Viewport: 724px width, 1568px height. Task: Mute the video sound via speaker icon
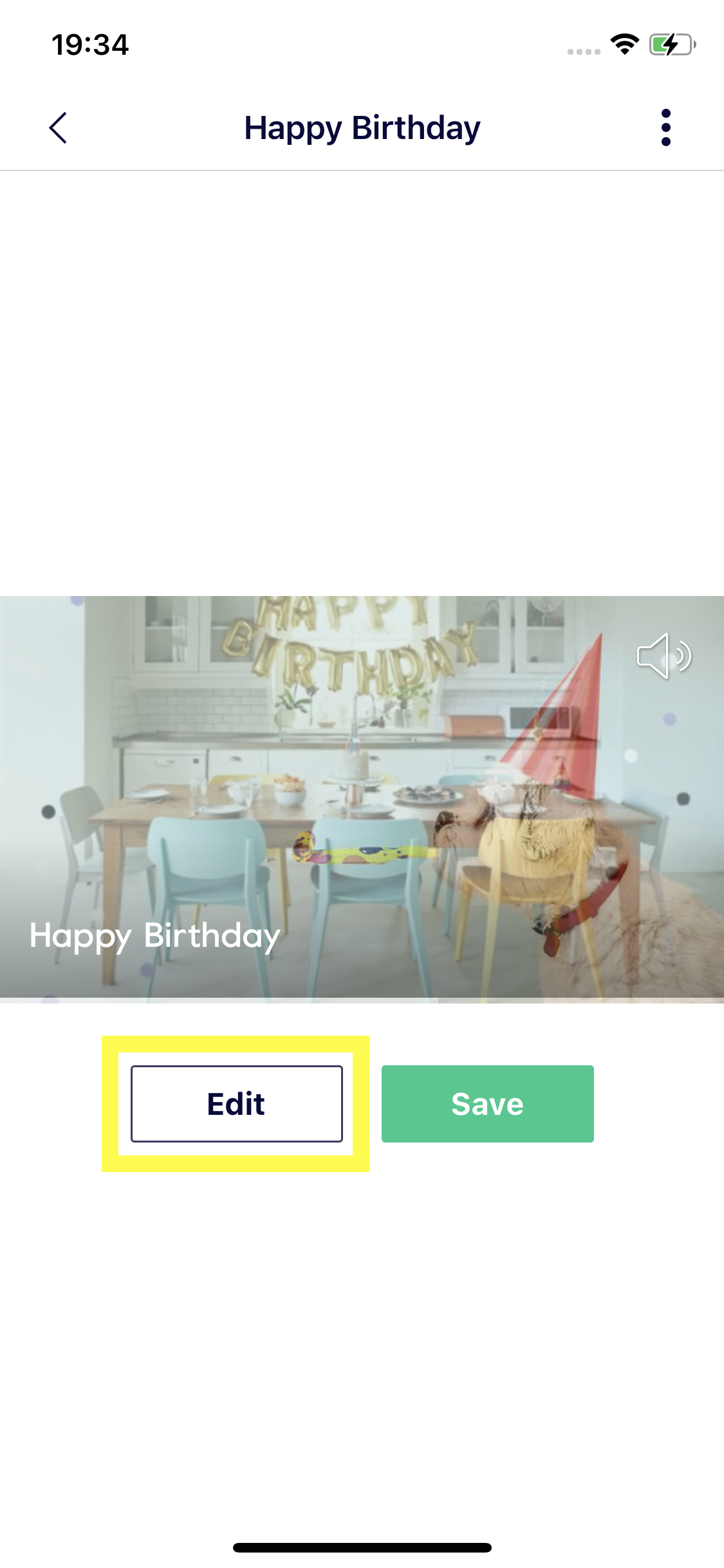[664, 656]
